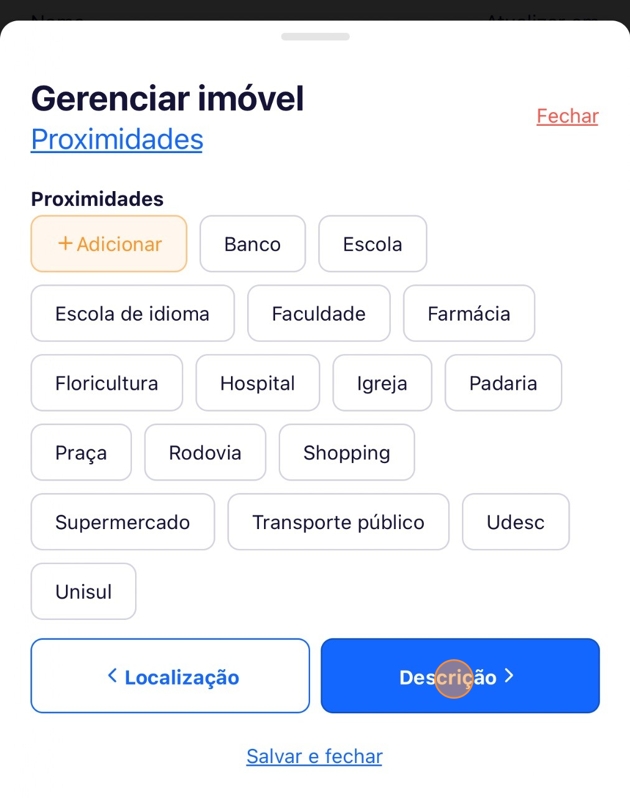Select the Escola chip
Screen dimensions: 630x798
point(372,244)
